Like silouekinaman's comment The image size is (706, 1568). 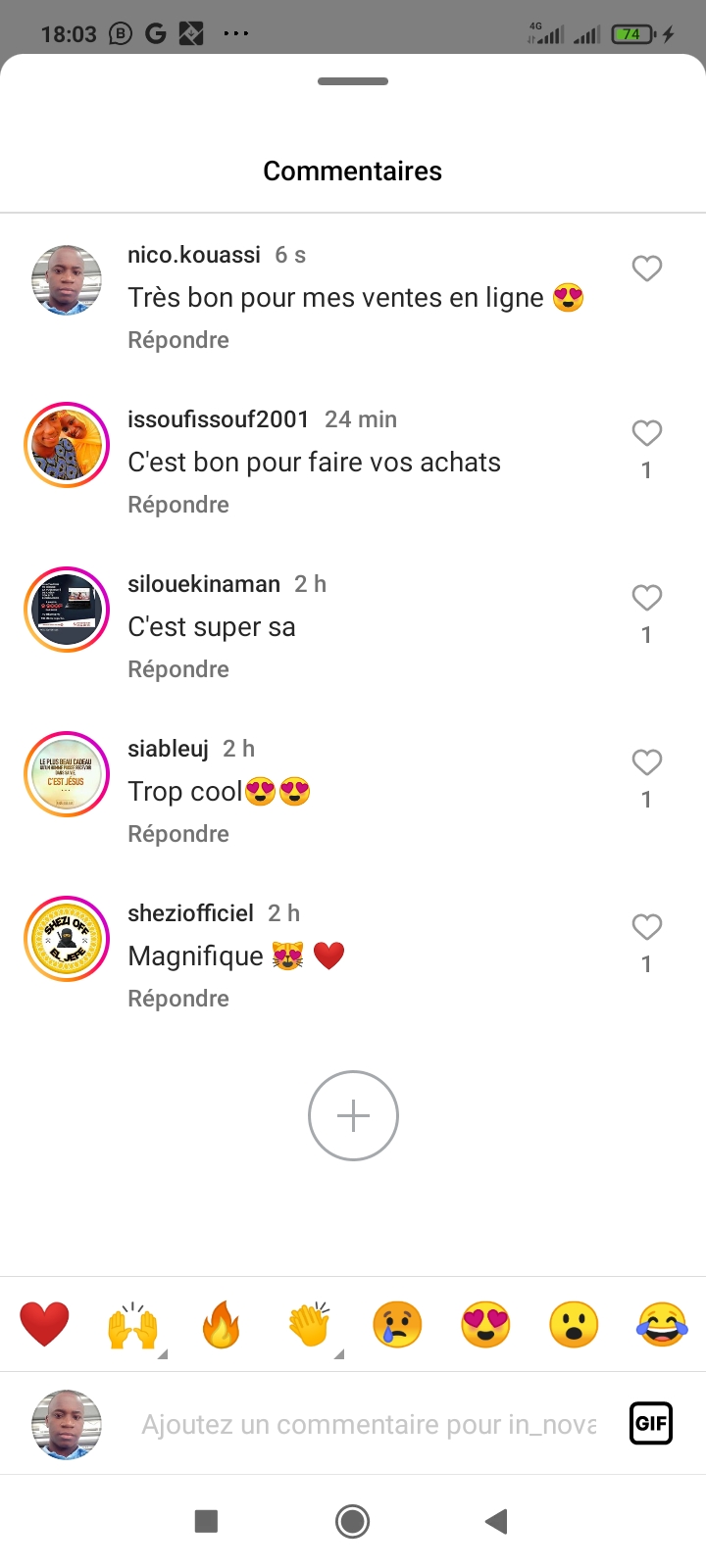click(x=646, y=598)
